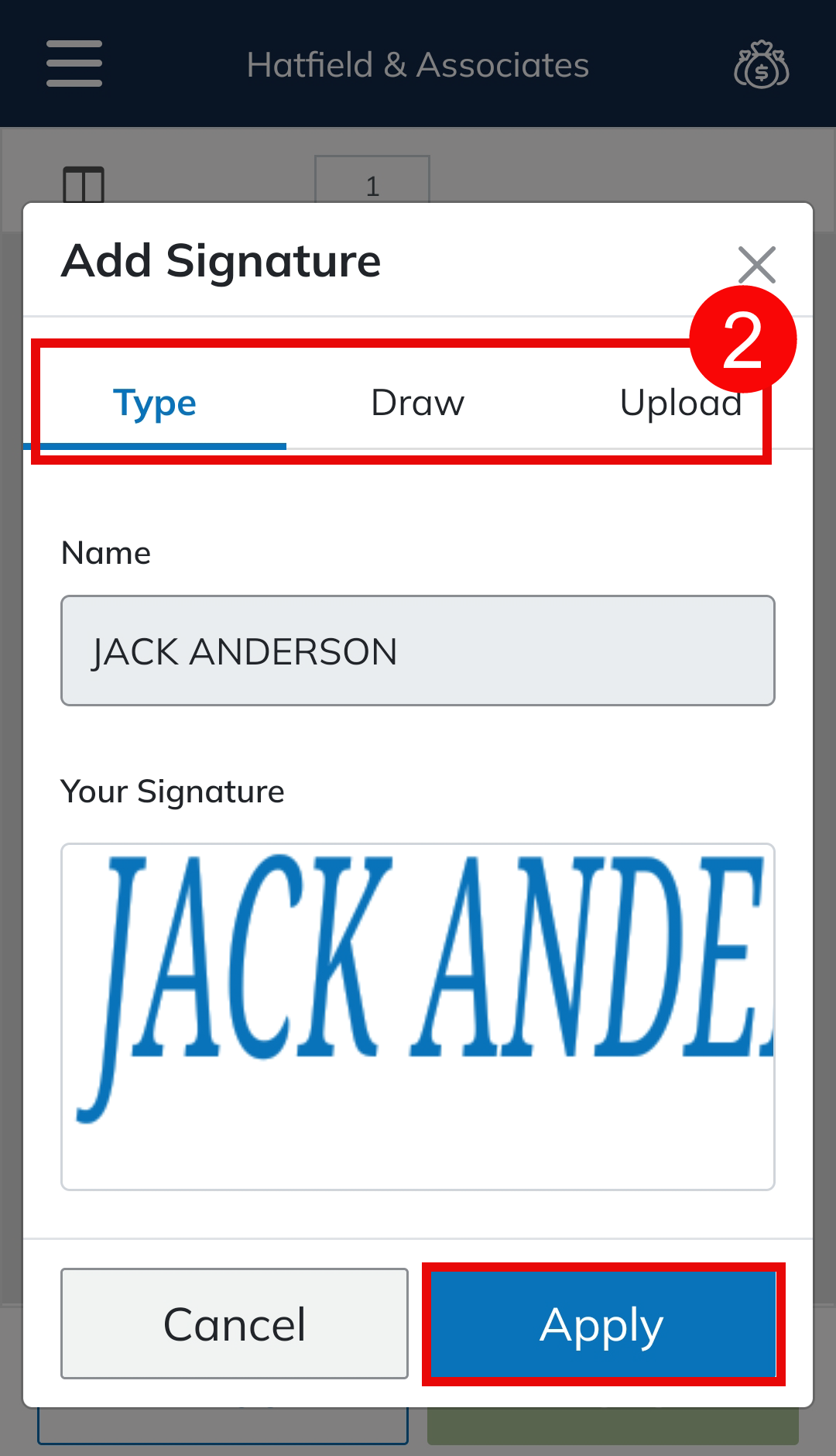Select the Type tab
This screenshot has height=1456, width=836.
155,403
